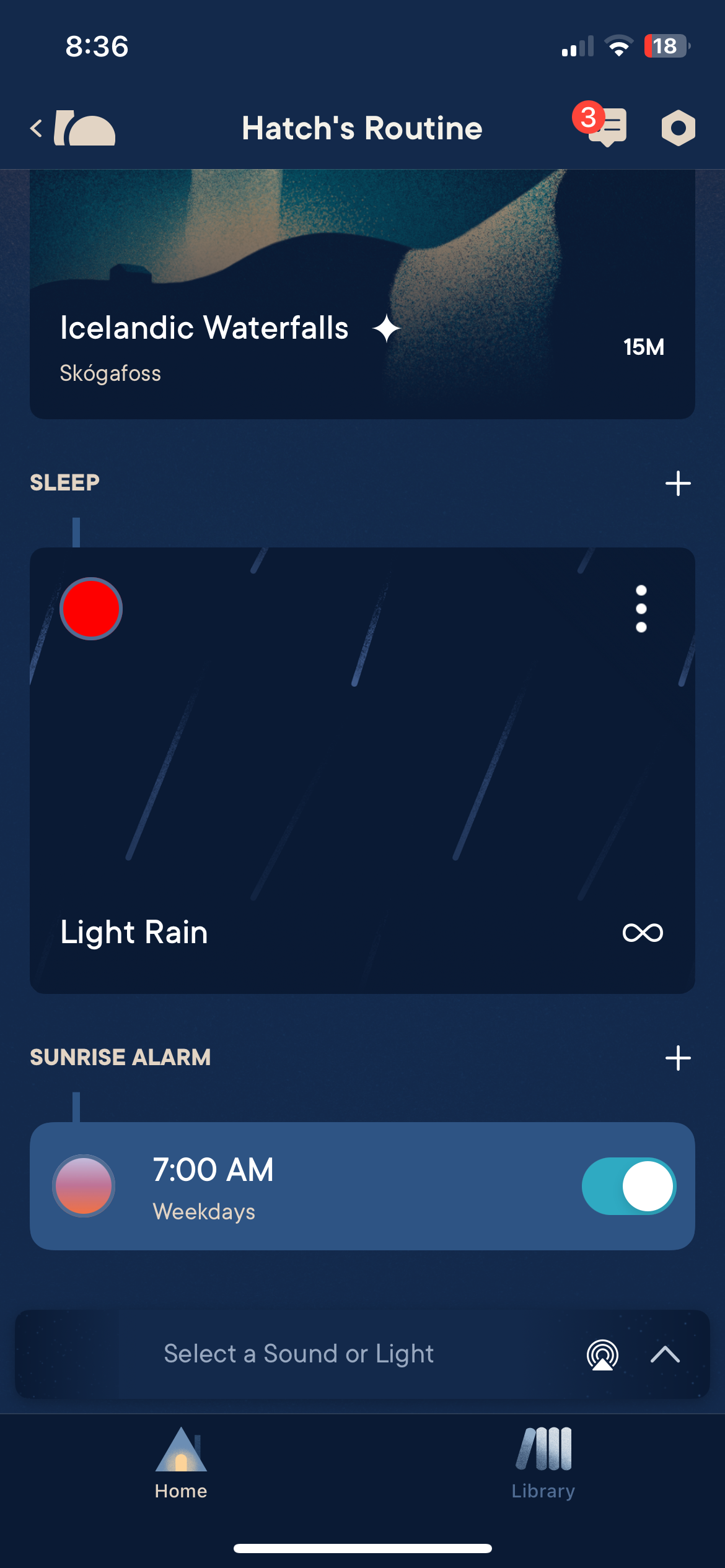Expand the Select a Sound or Light panel

coord(665,1354)
